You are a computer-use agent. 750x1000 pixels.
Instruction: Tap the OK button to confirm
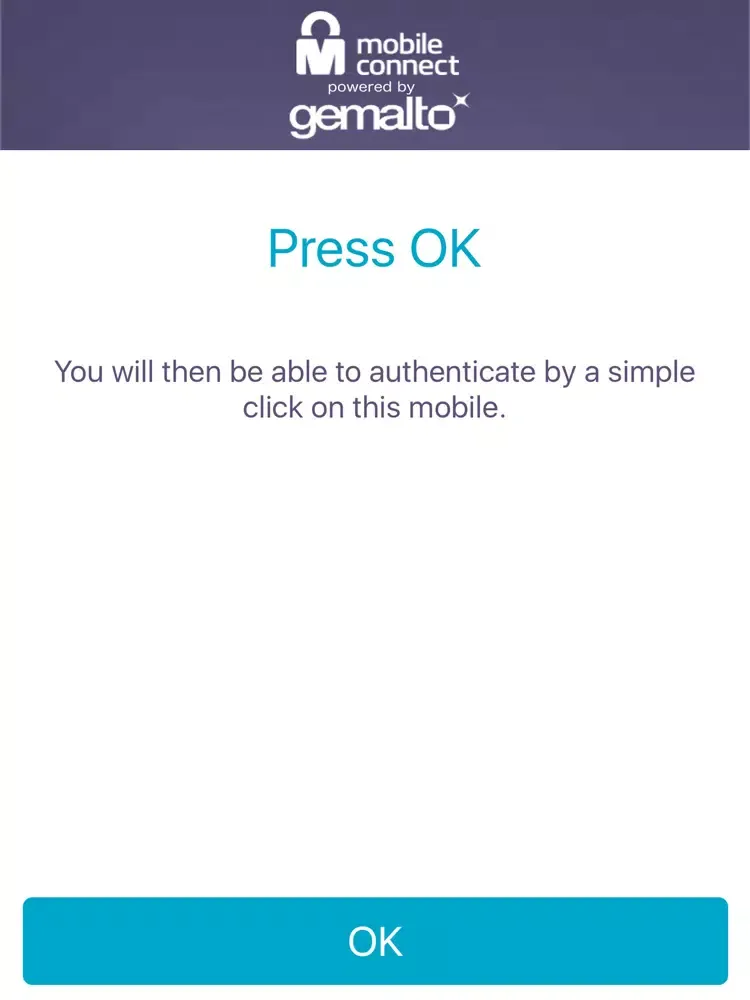coord(375,941)
